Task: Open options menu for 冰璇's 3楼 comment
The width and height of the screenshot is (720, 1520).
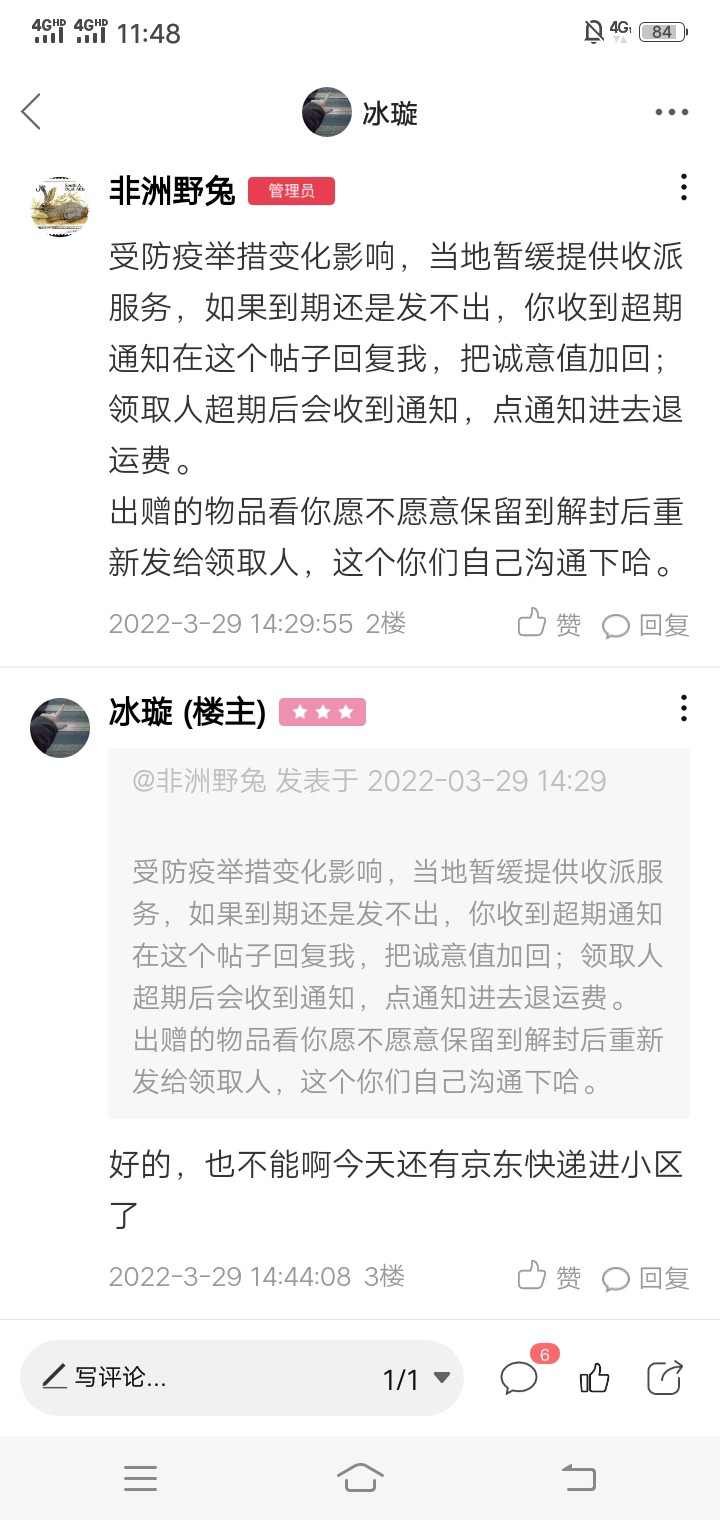Action: 683,708
